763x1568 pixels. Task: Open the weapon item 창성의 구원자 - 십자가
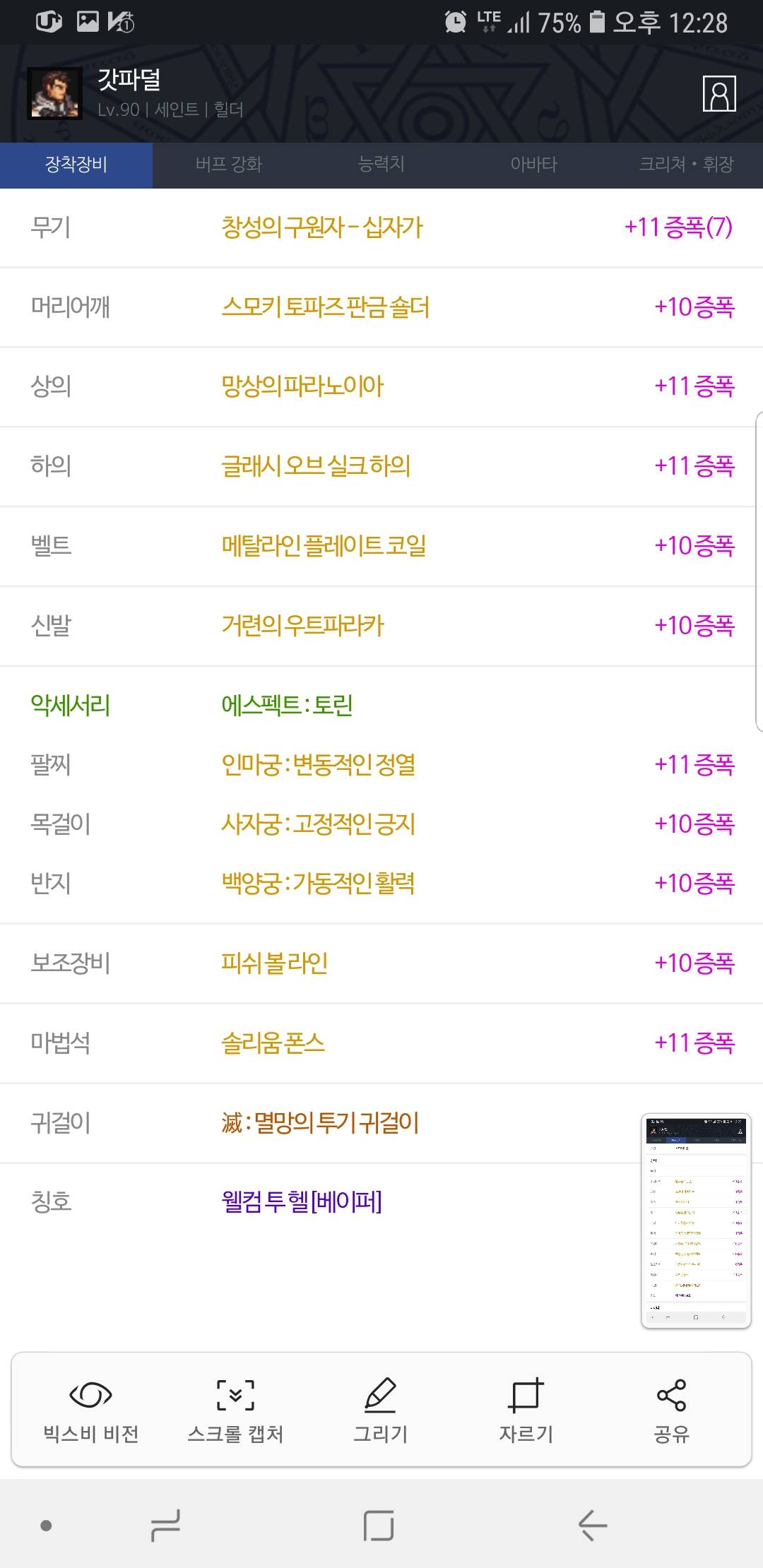point(322,227)
